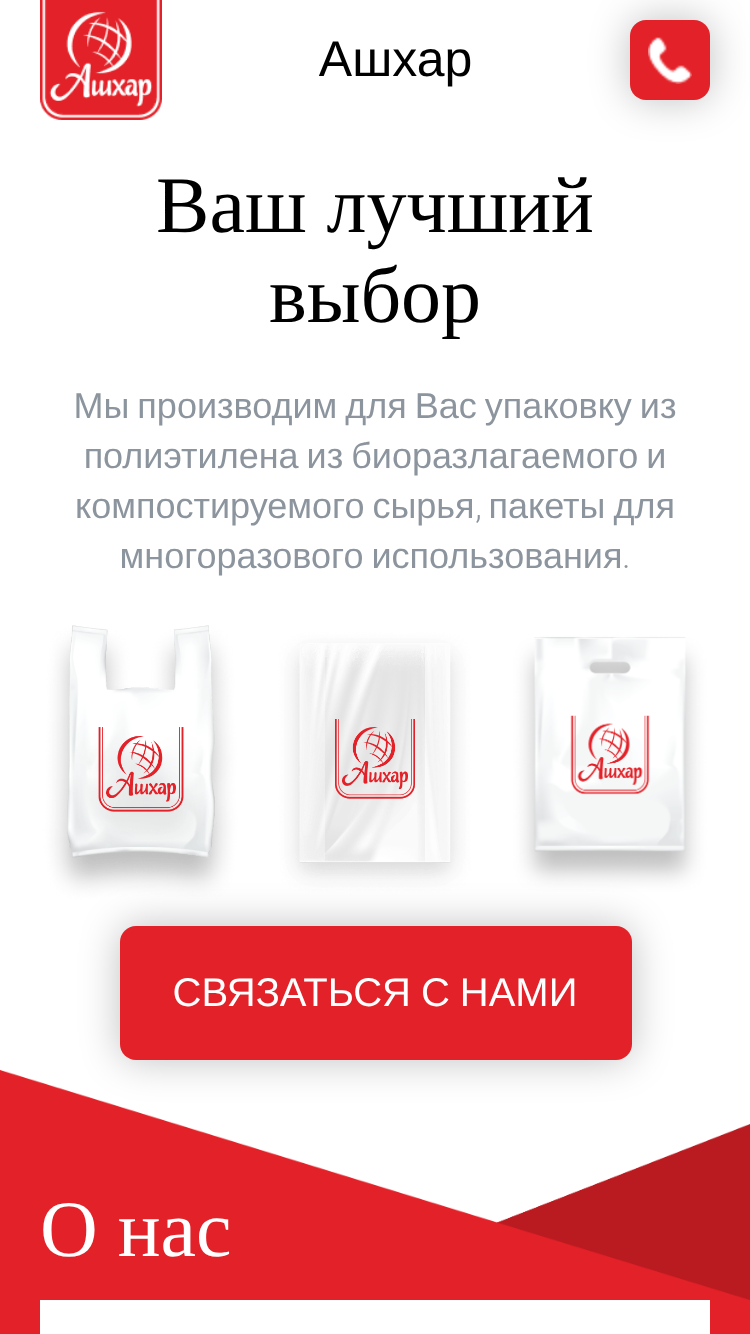This screenshot has height=1334, width=750.
Task: Open the Ашхар logo home link
Action: pos(101,60)
